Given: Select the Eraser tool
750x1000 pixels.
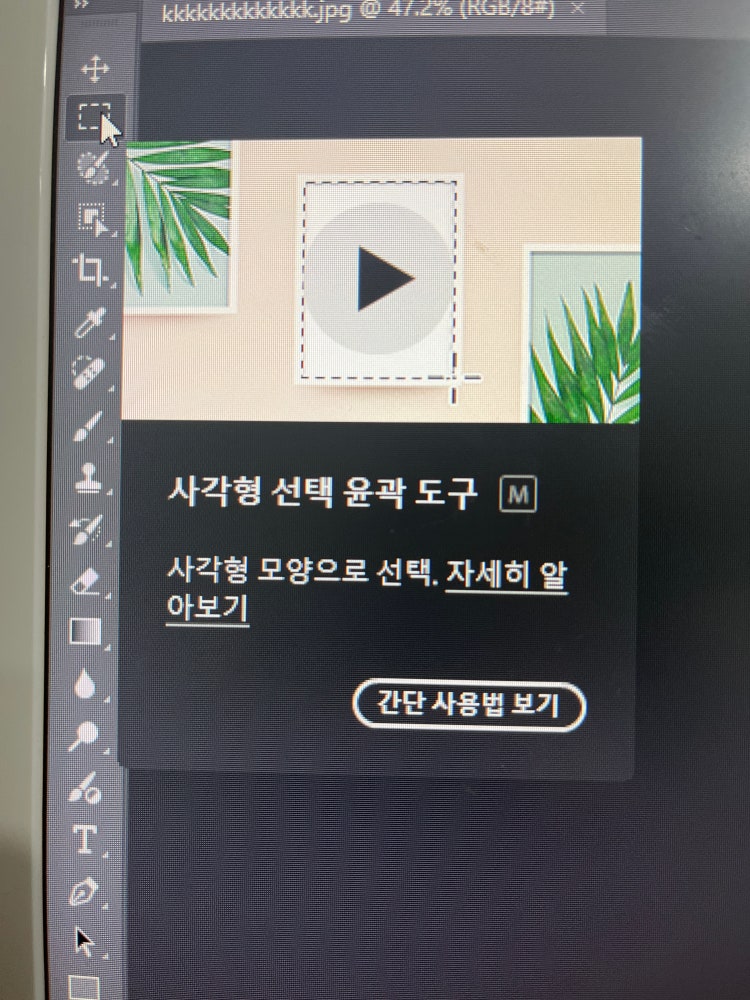Looking at the screenshot, I should (x=87, y=580).
